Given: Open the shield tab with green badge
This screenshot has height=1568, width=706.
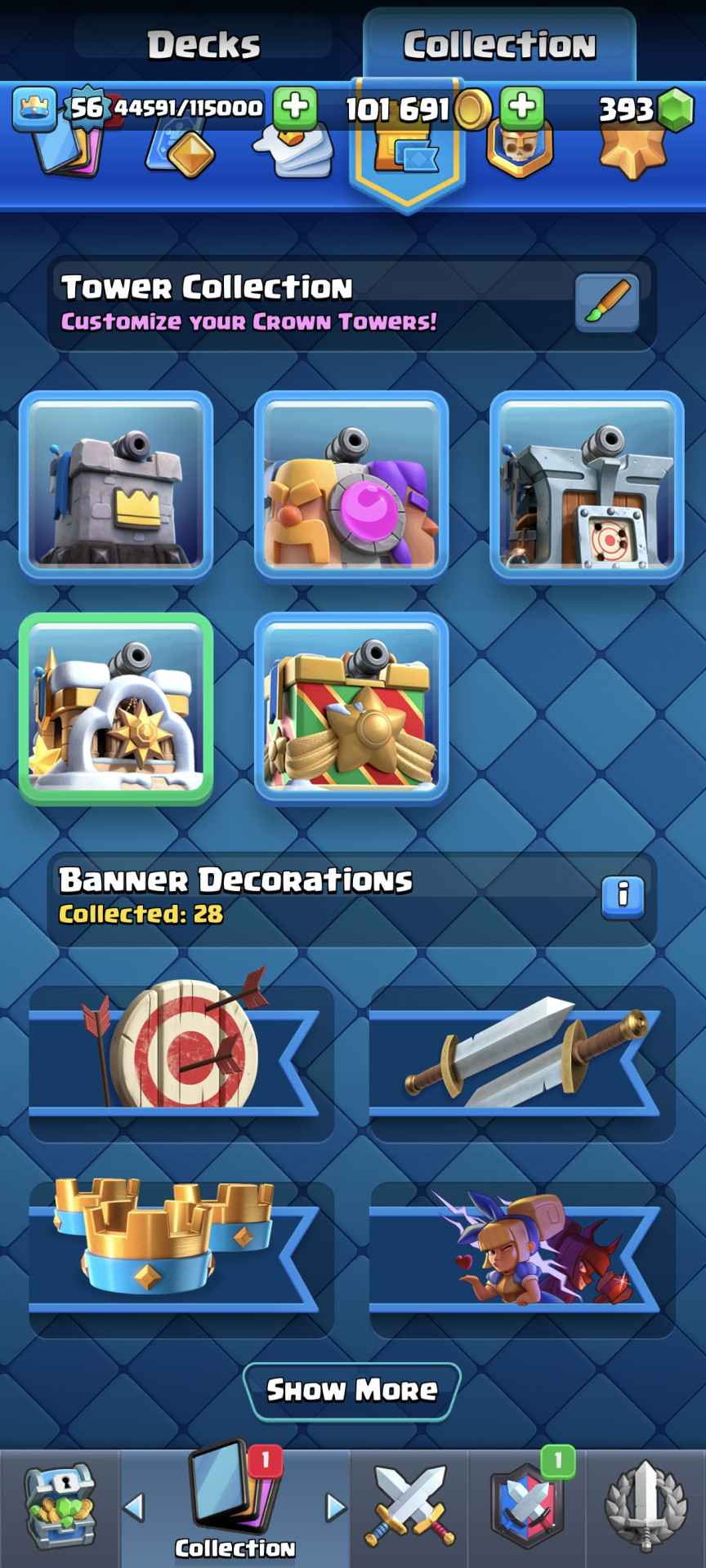Looking at the screenshot, I should [529, 1508].
